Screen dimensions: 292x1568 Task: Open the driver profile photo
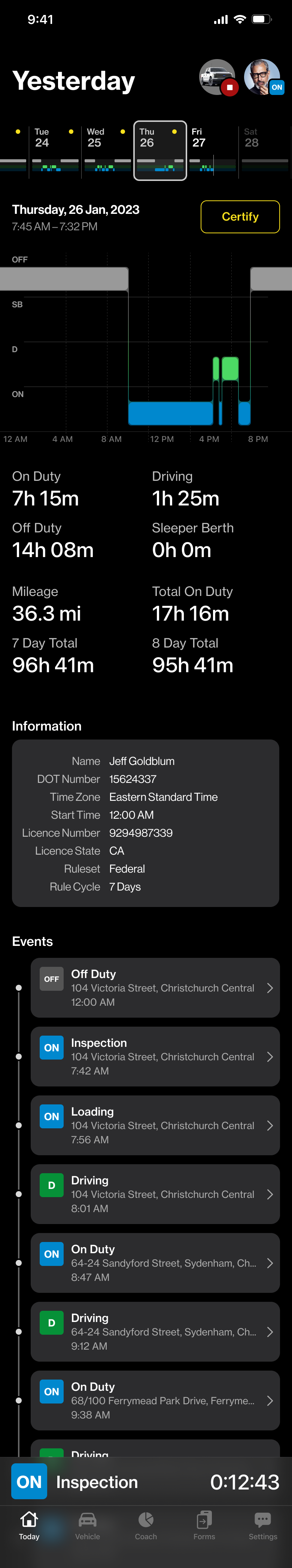click(x=262, y=77)
